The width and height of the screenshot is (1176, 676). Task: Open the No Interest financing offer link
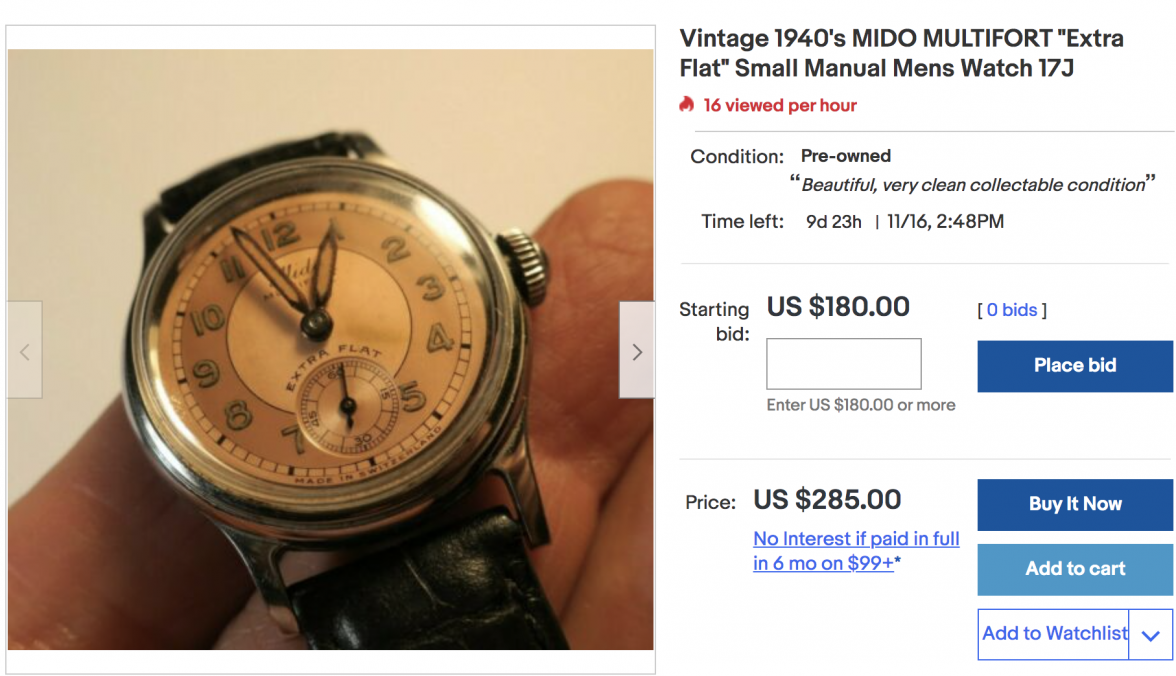[x=856, y=551]
